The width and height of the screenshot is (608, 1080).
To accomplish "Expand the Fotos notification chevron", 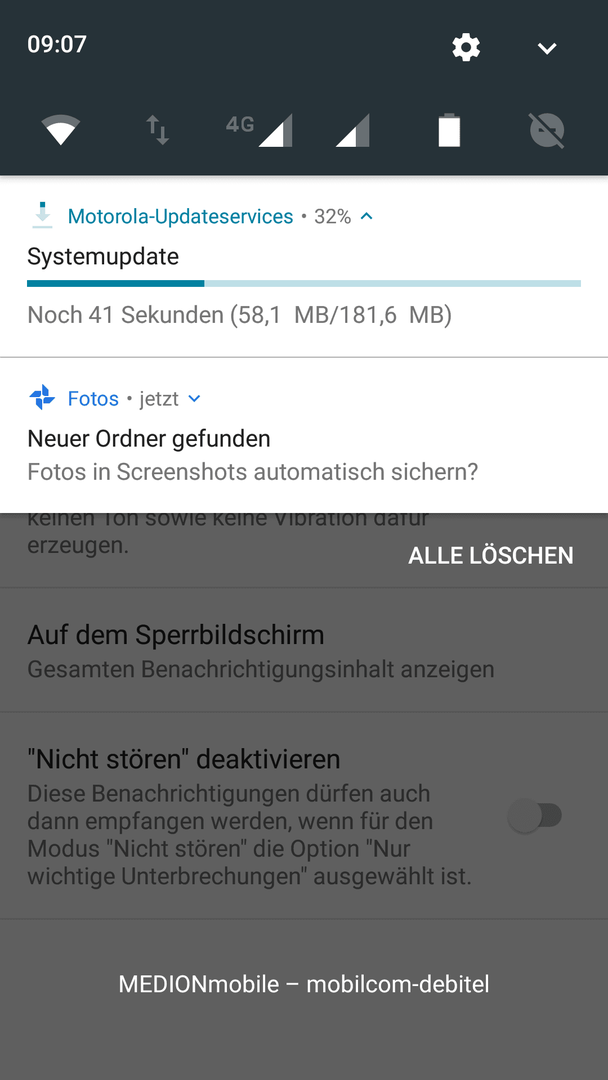I will 194,399.
